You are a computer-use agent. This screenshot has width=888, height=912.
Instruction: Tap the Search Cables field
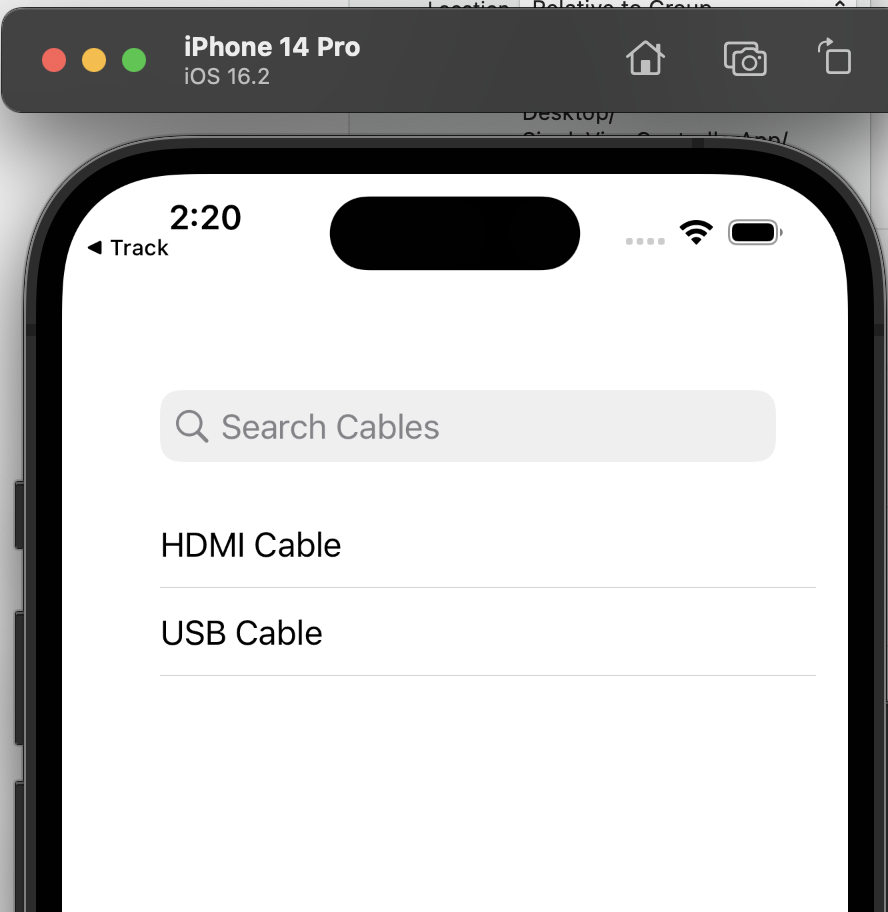(467, 427)
